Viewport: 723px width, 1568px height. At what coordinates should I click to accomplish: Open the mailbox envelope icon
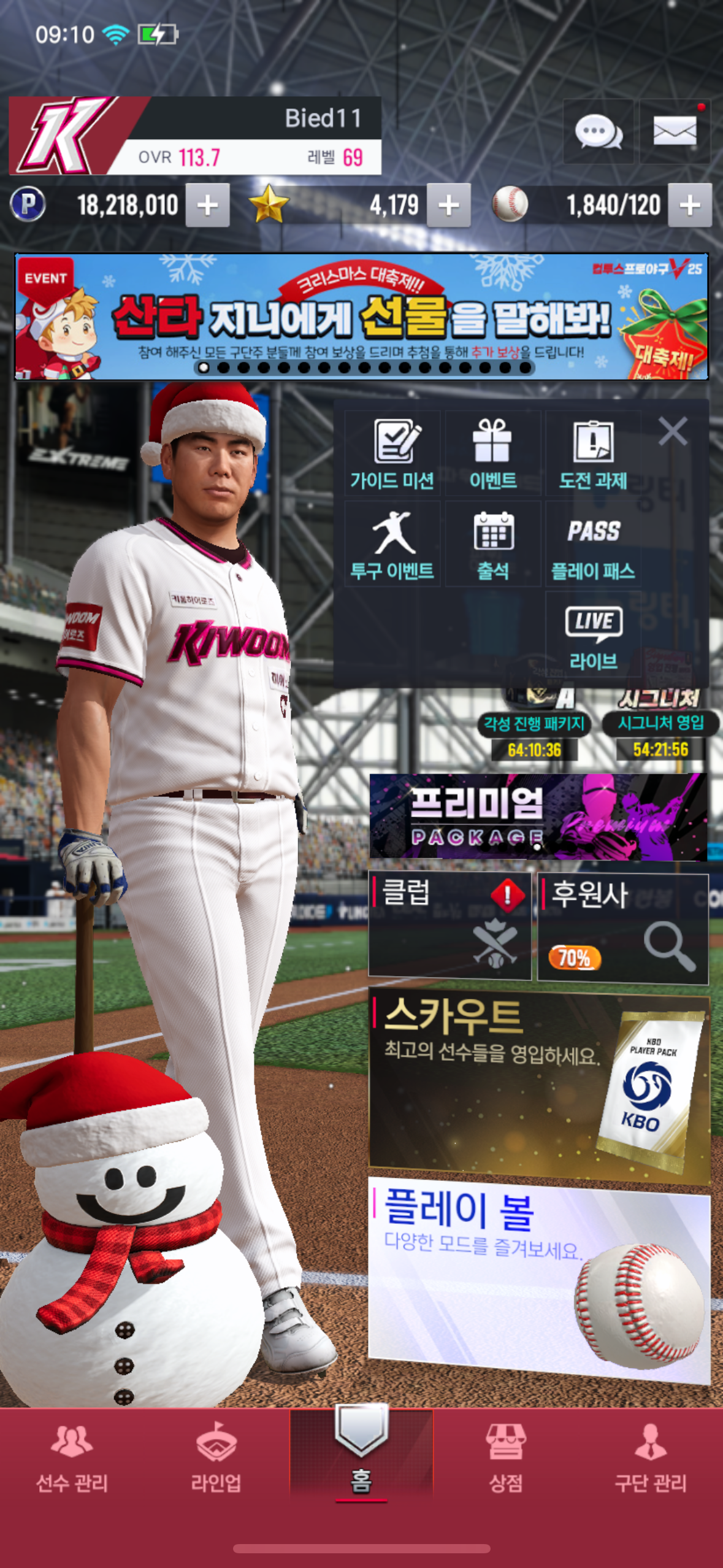(x=675, y=131)
